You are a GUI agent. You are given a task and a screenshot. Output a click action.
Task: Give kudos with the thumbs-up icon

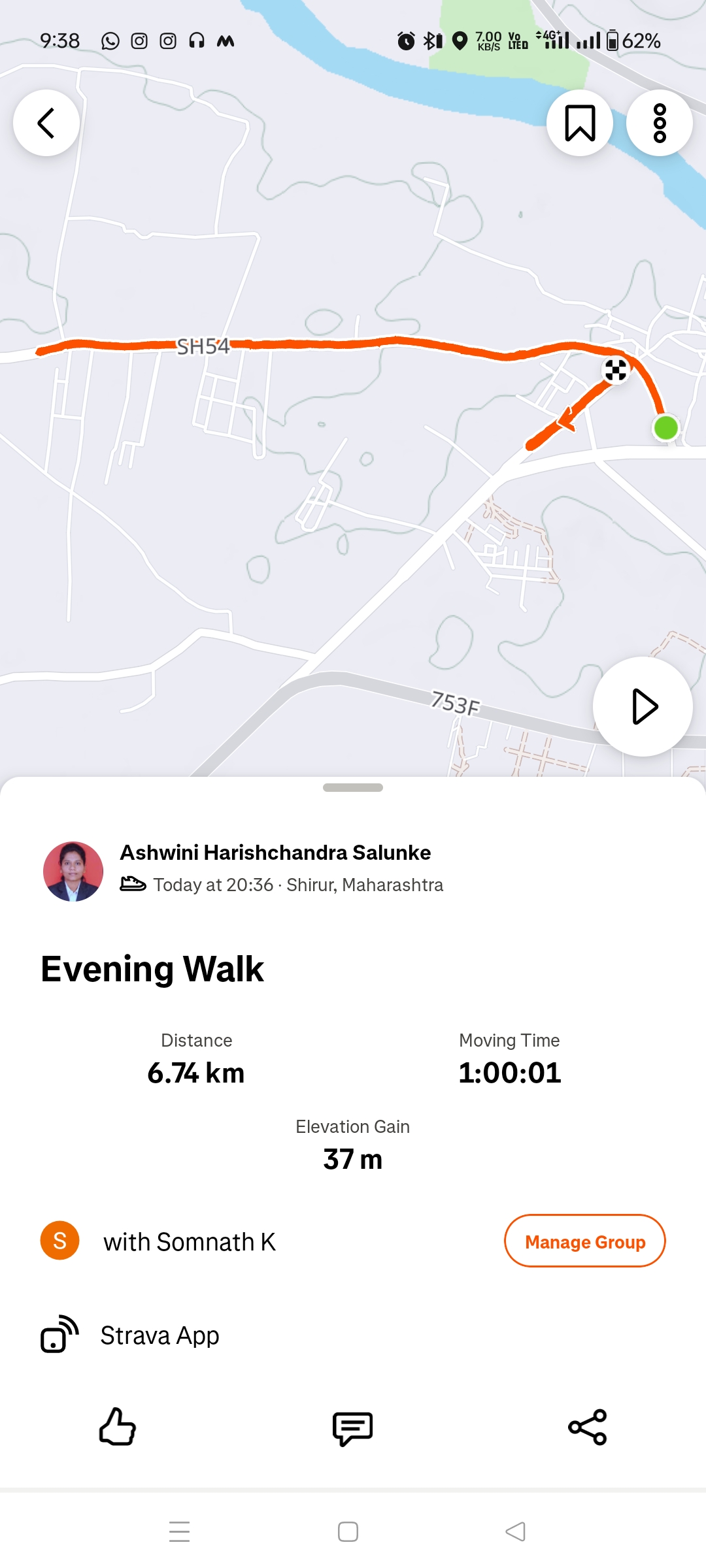(118, 1427)
